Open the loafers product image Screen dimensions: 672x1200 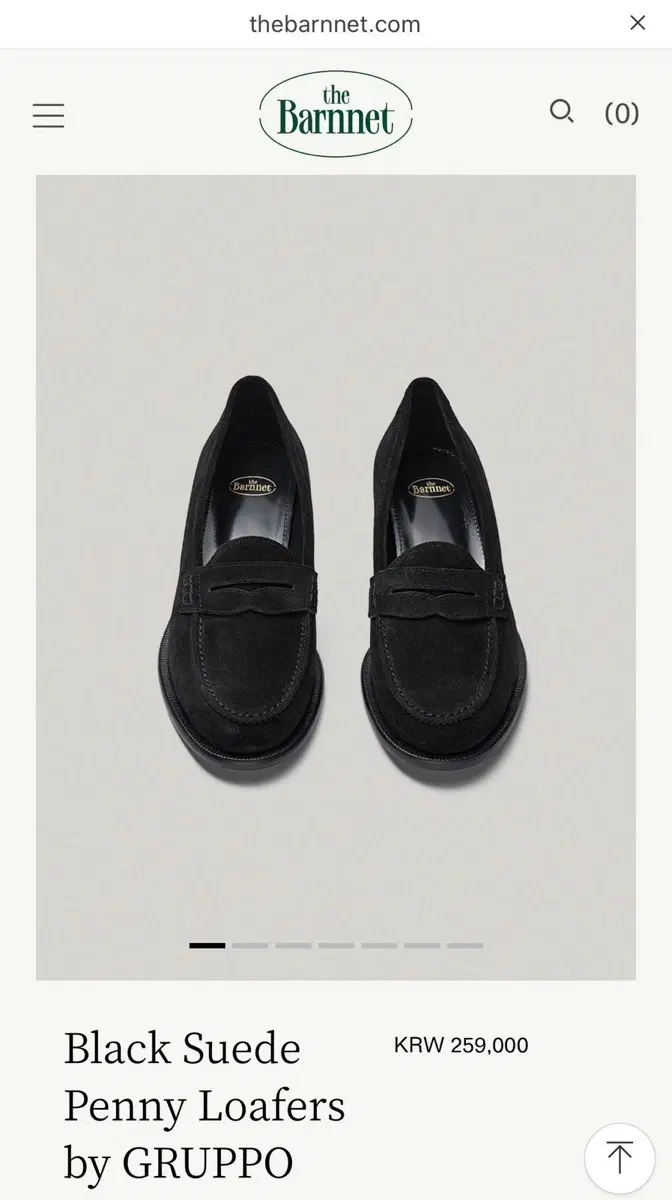point(336,577)
